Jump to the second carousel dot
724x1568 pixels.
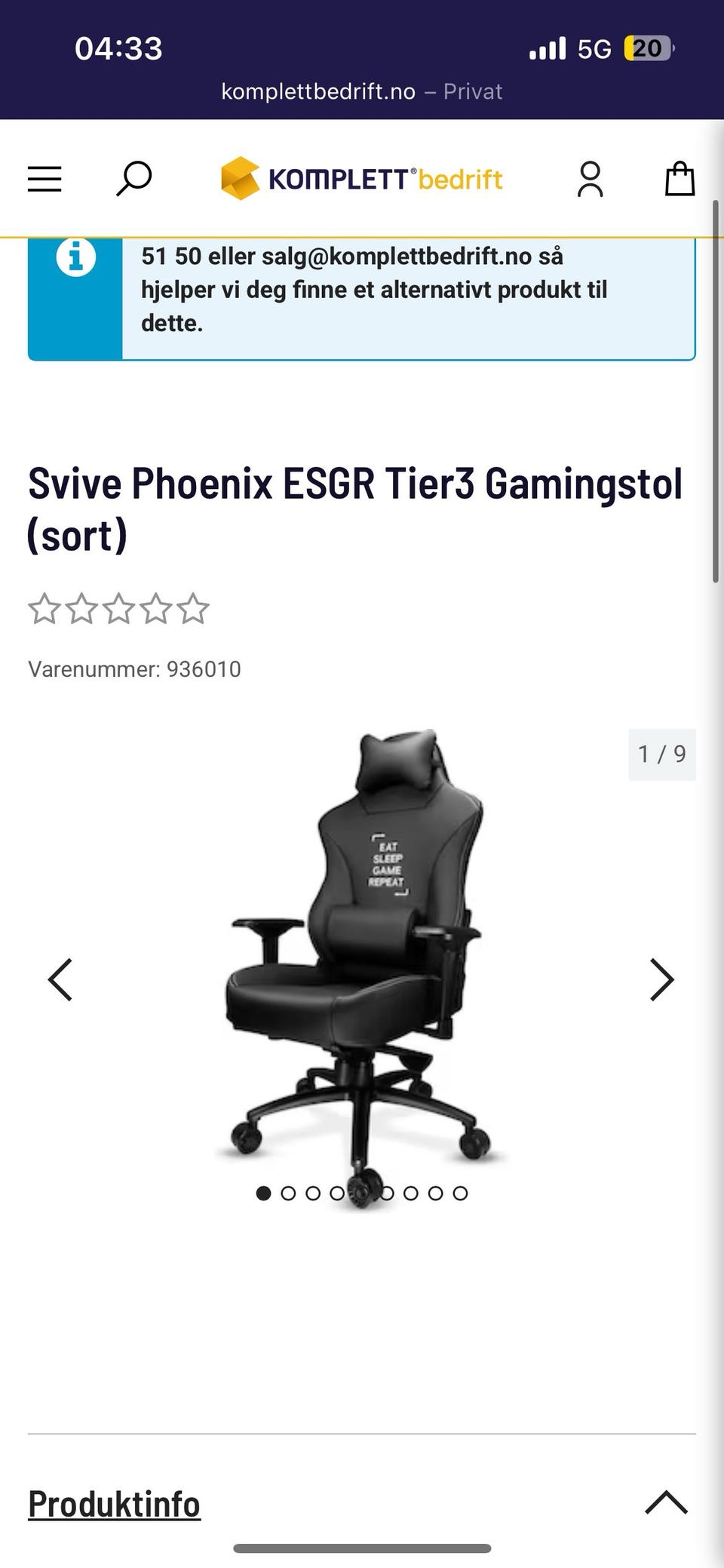(x=288, y=1193)
